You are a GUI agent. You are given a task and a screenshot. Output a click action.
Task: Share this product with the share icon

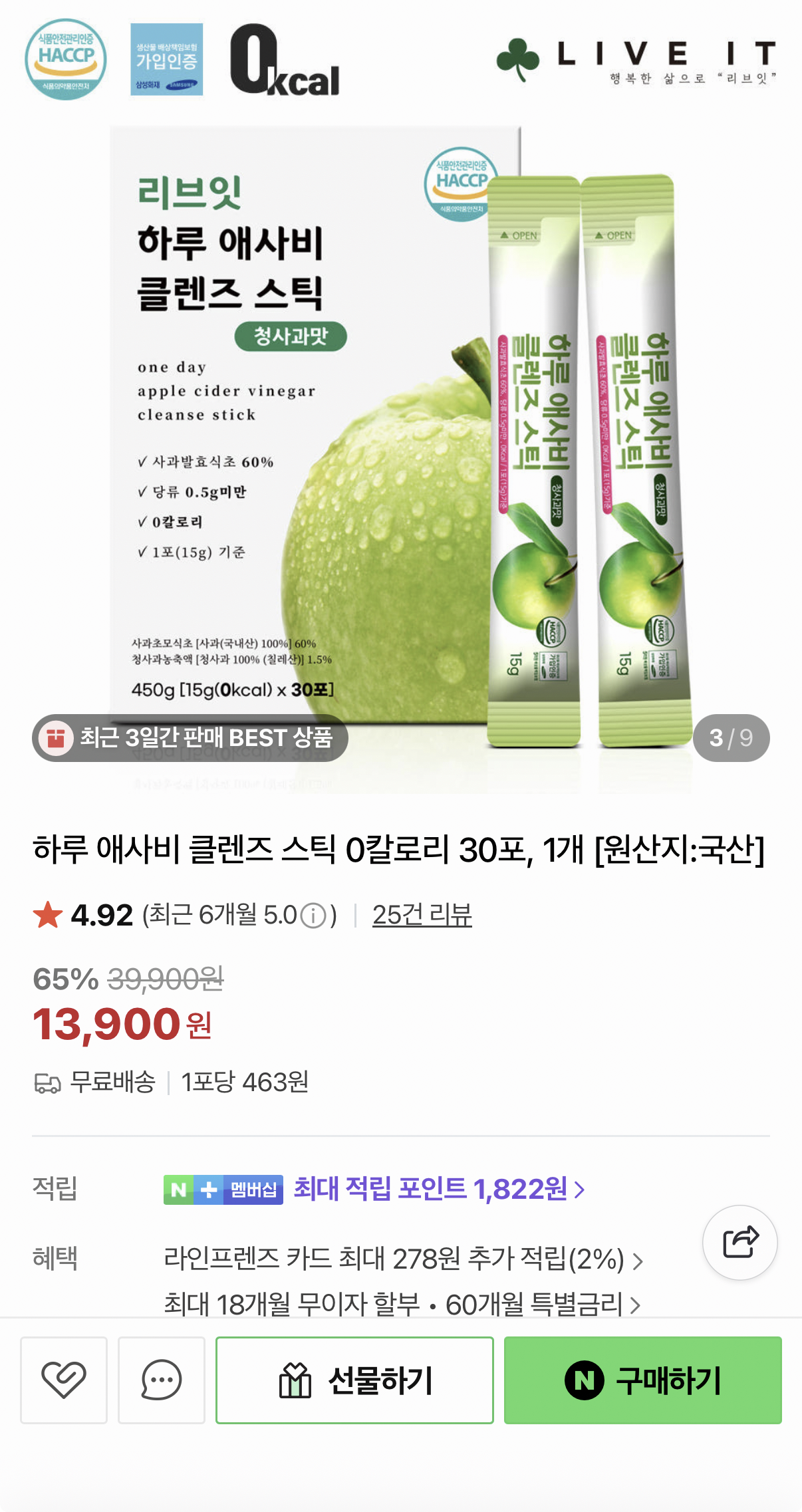(740, 1242)
